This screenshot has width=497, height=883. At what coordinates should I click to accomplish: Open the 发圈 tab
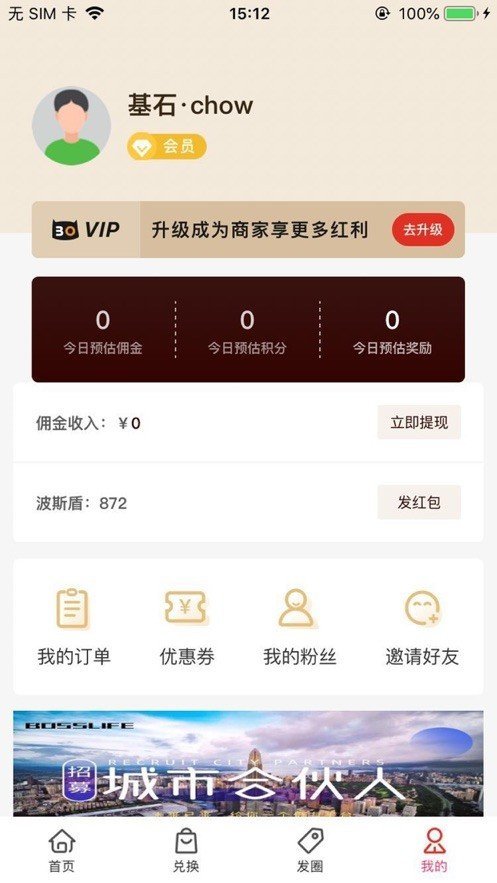(x=310, y=850)
